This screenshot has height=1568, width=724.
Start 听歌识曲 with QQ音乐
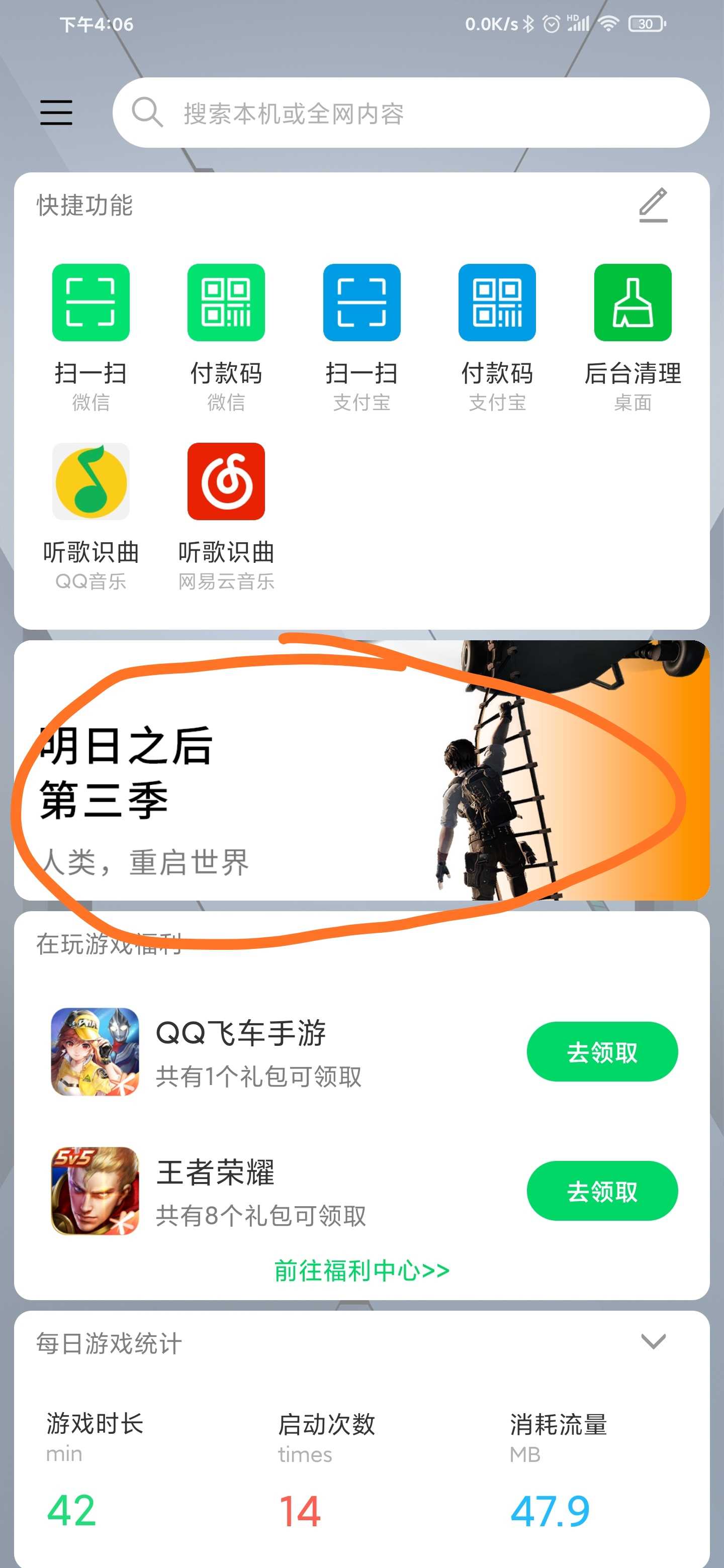(x=90, y=517)
